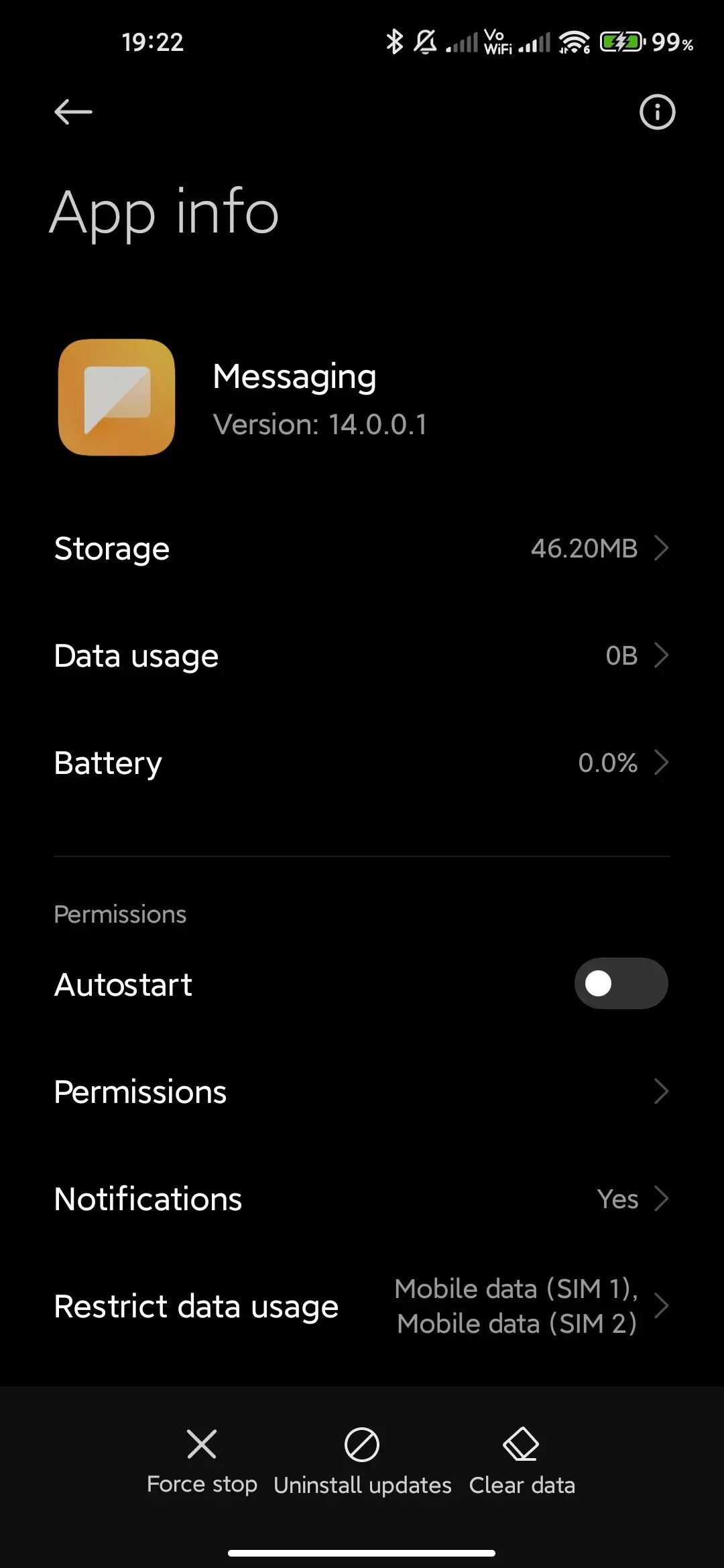Open the Permissions row
724x1568 pixels.
coord(362,1092)
